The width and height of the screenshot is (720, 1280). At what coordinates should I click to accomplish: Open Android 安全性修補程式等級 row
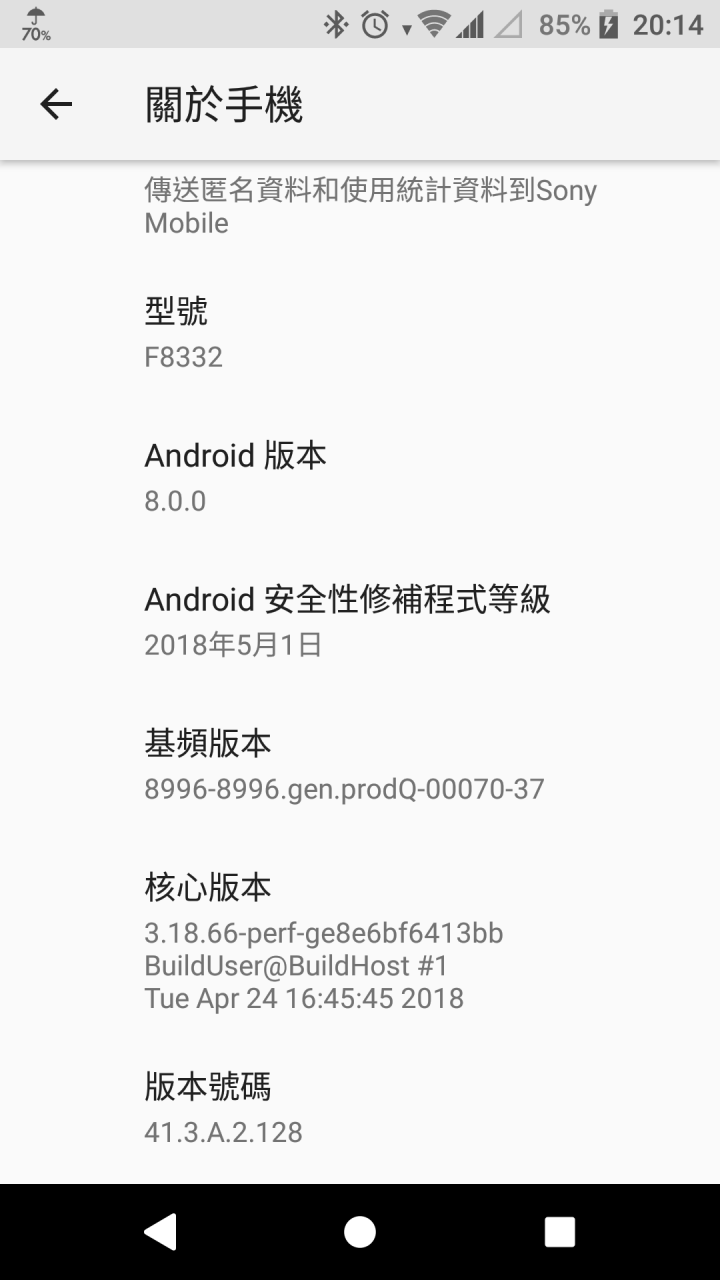(360, 621)
